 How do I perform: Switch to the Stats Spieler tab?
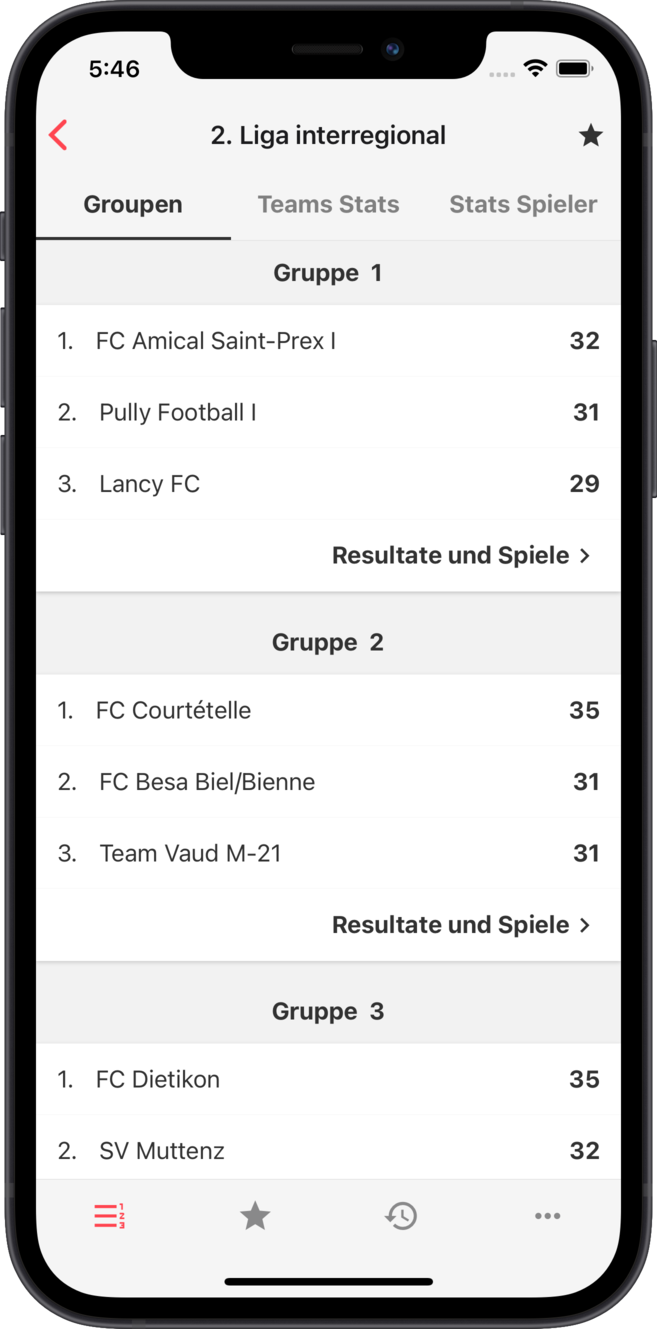click(522, 204)
